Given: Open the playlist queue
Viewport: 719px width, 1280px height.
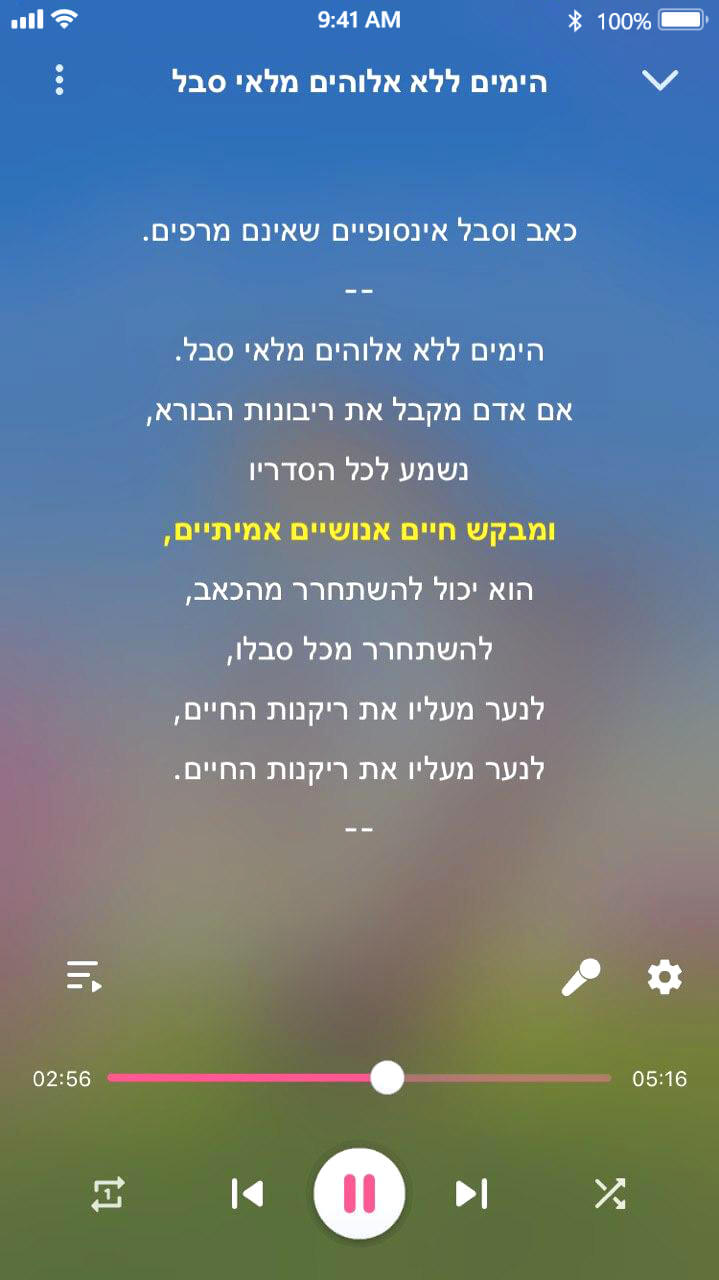Looking at the screenshot, I should [x=85, y=975].
